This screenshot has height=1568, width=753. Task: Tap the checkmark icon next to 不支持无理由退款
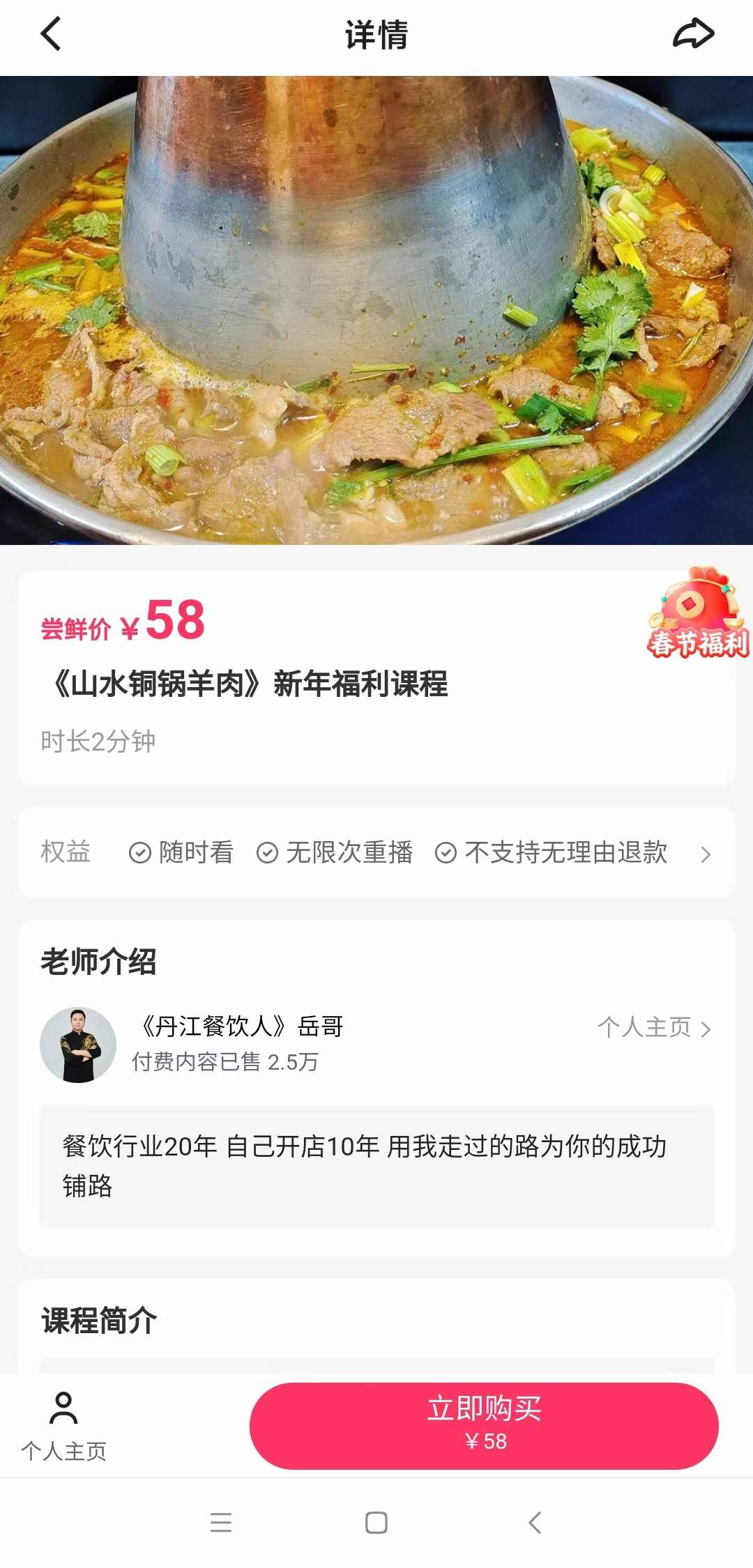(x=444, y=853)
